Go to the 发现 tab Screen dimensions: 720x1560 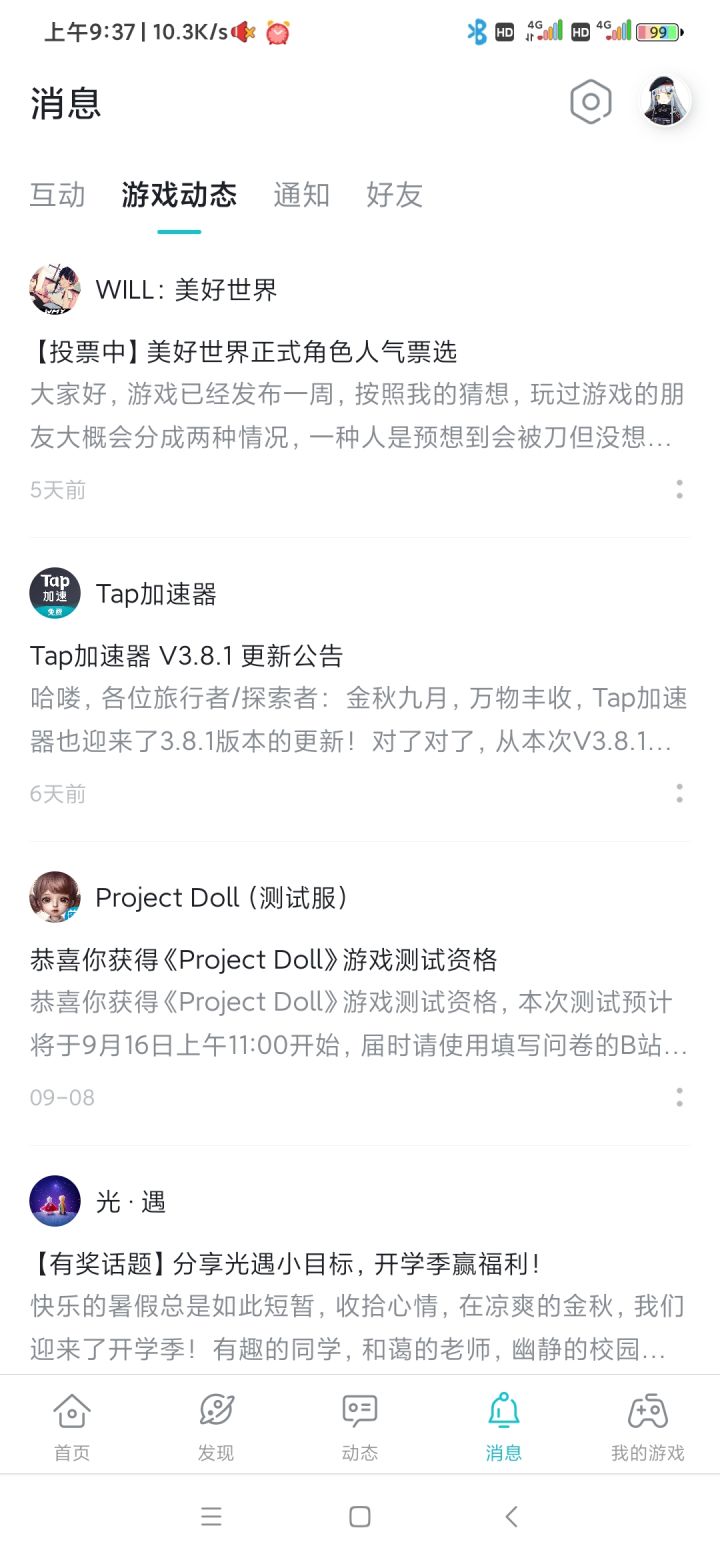click(216, 1425)
